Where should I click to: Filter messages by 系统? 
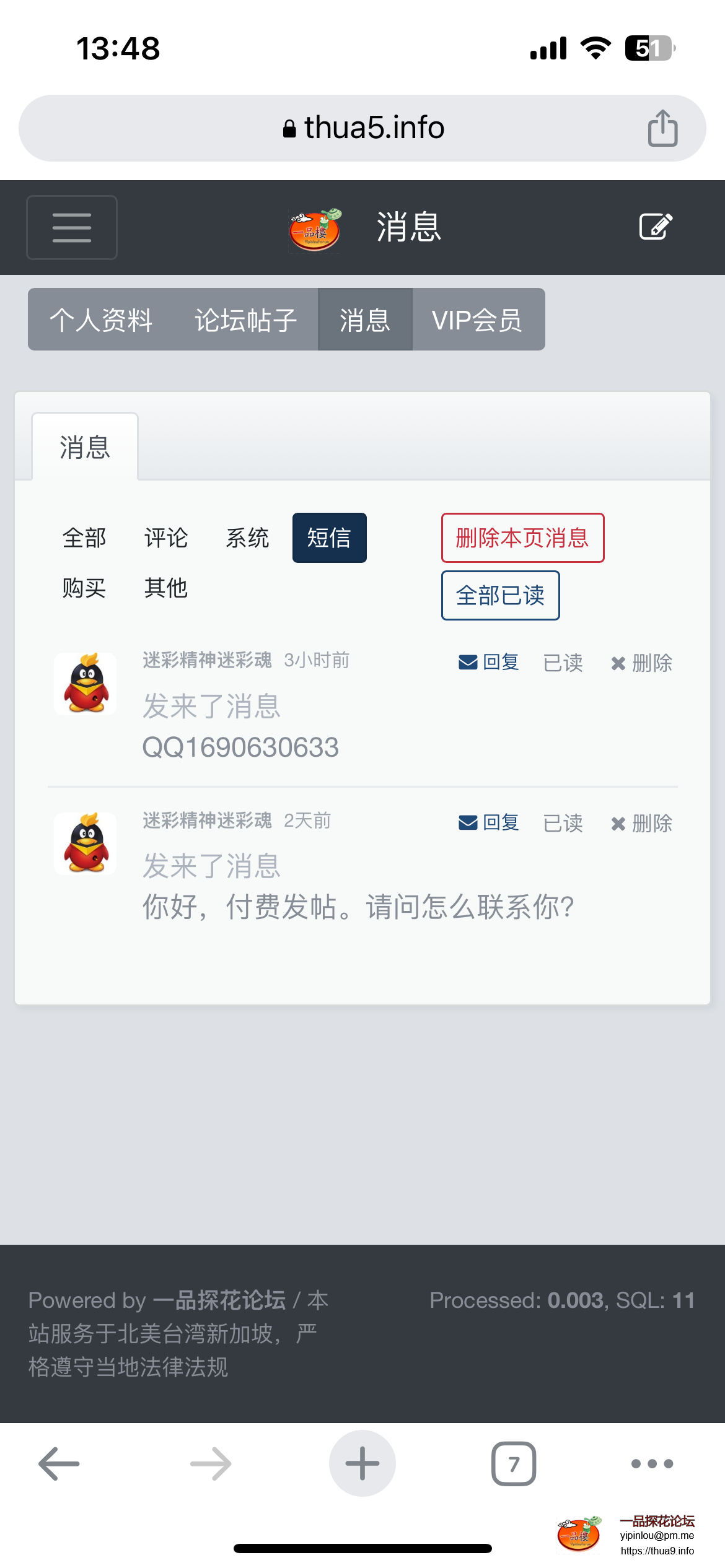pyautogui.click(x=247, y=538)
